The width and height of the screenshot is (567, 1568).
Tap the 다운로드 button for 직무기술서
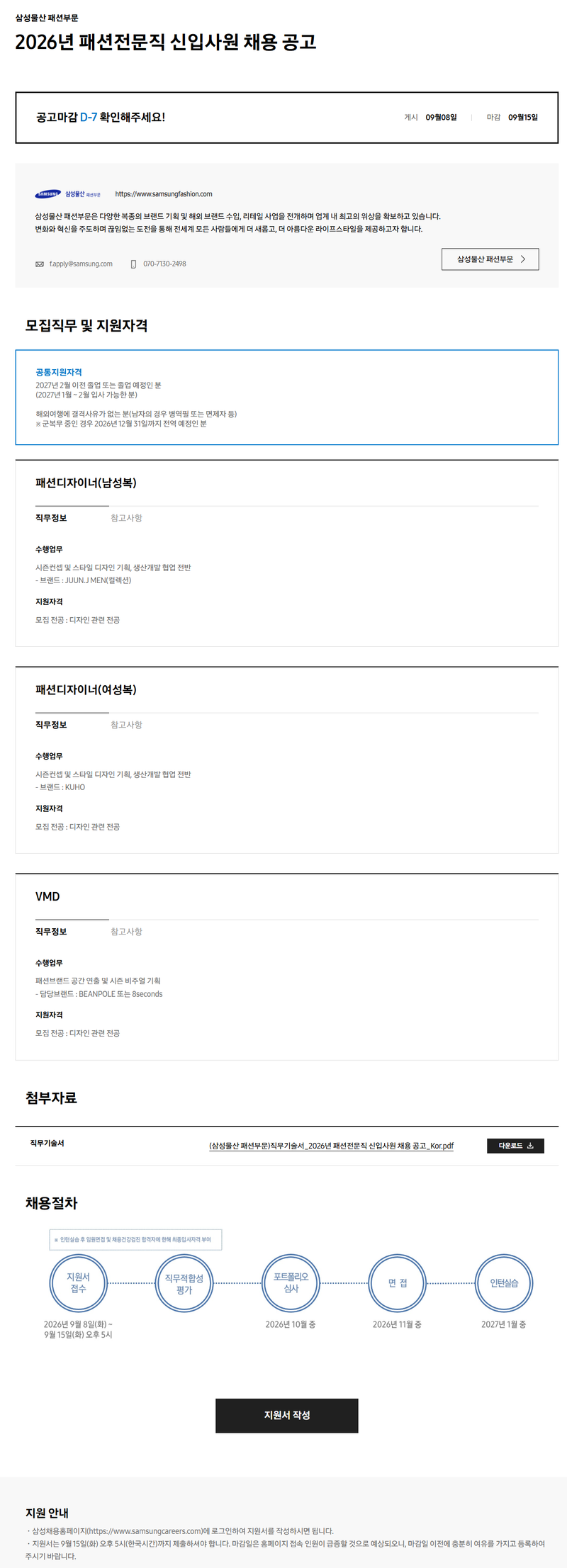[x=515, y=1146]
